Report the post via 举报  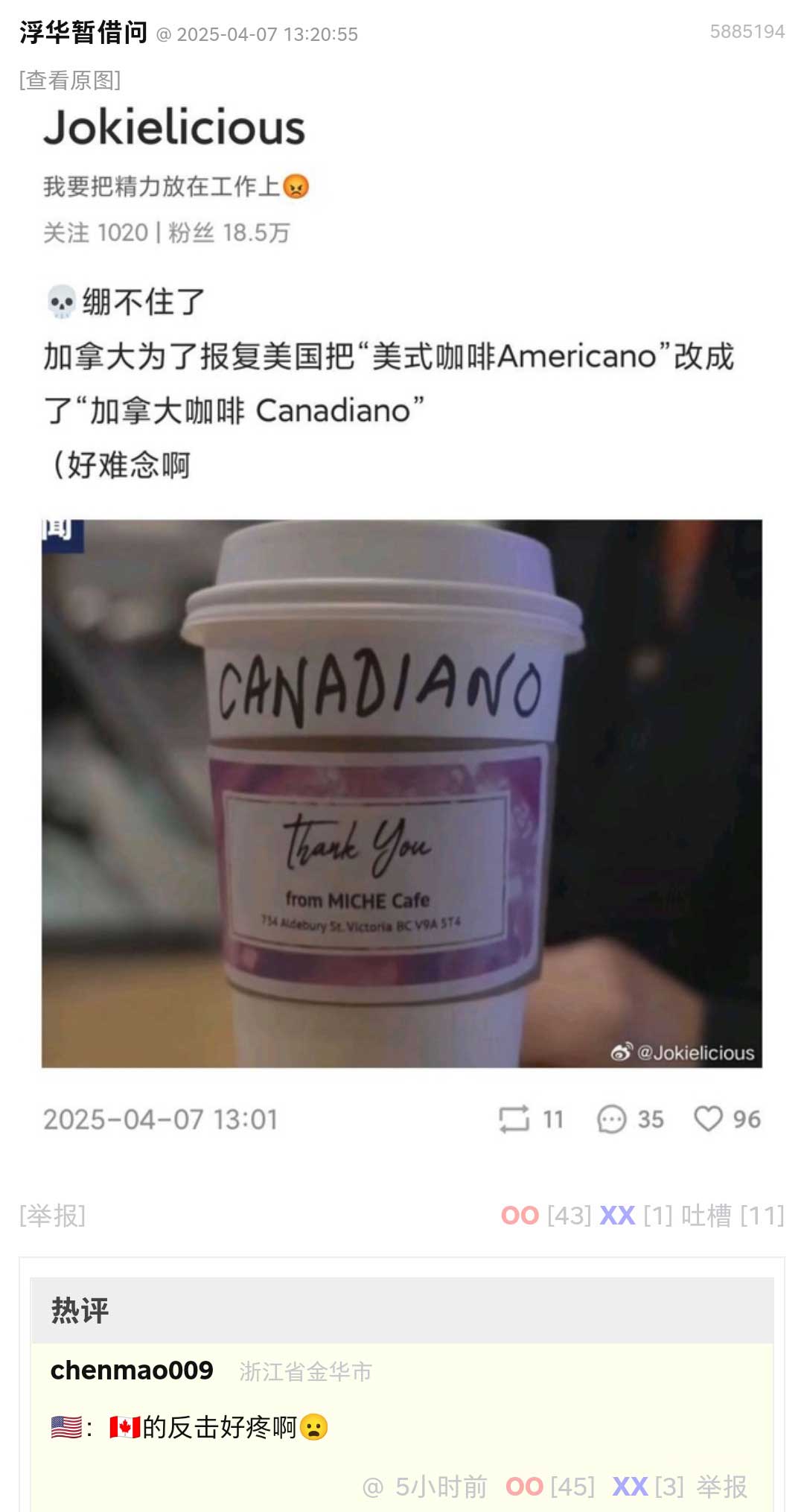(52, 1216)
